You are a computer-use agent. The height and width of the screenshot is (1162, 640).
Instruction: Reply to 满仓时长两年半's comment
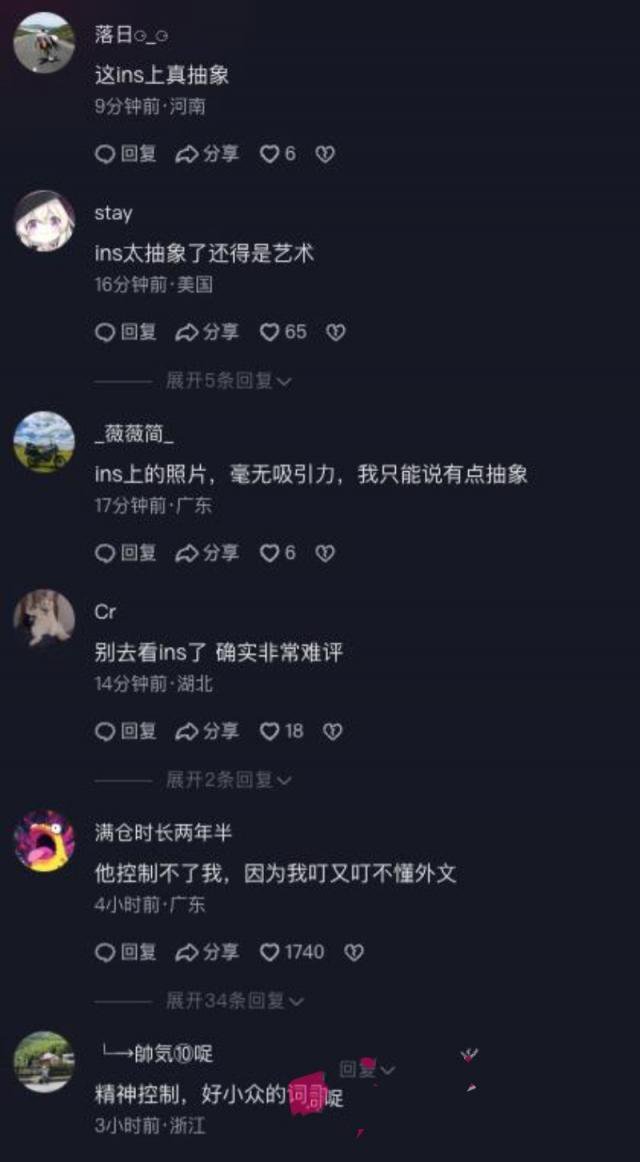point(126,953)
